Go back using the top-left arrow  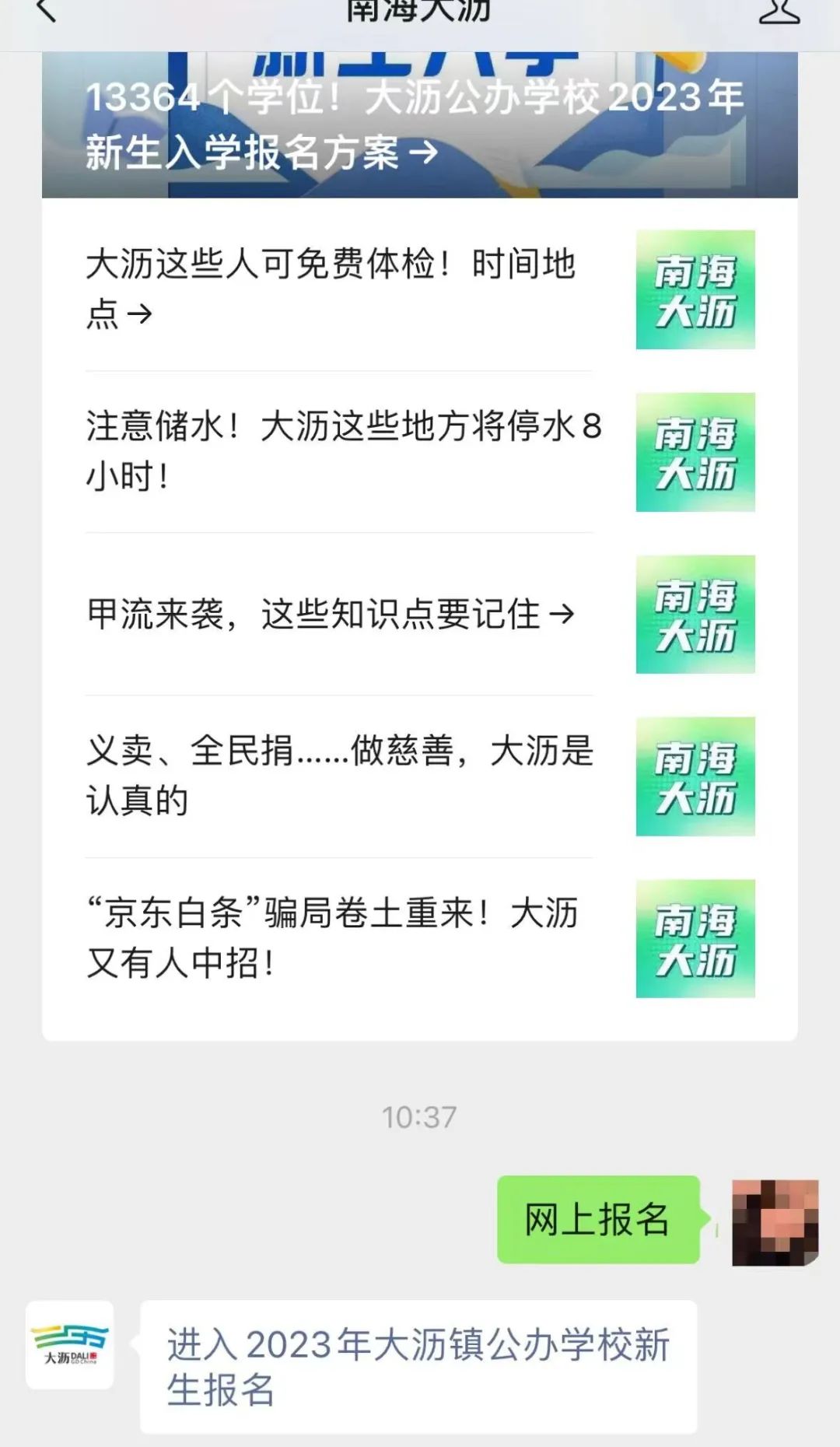47,10
